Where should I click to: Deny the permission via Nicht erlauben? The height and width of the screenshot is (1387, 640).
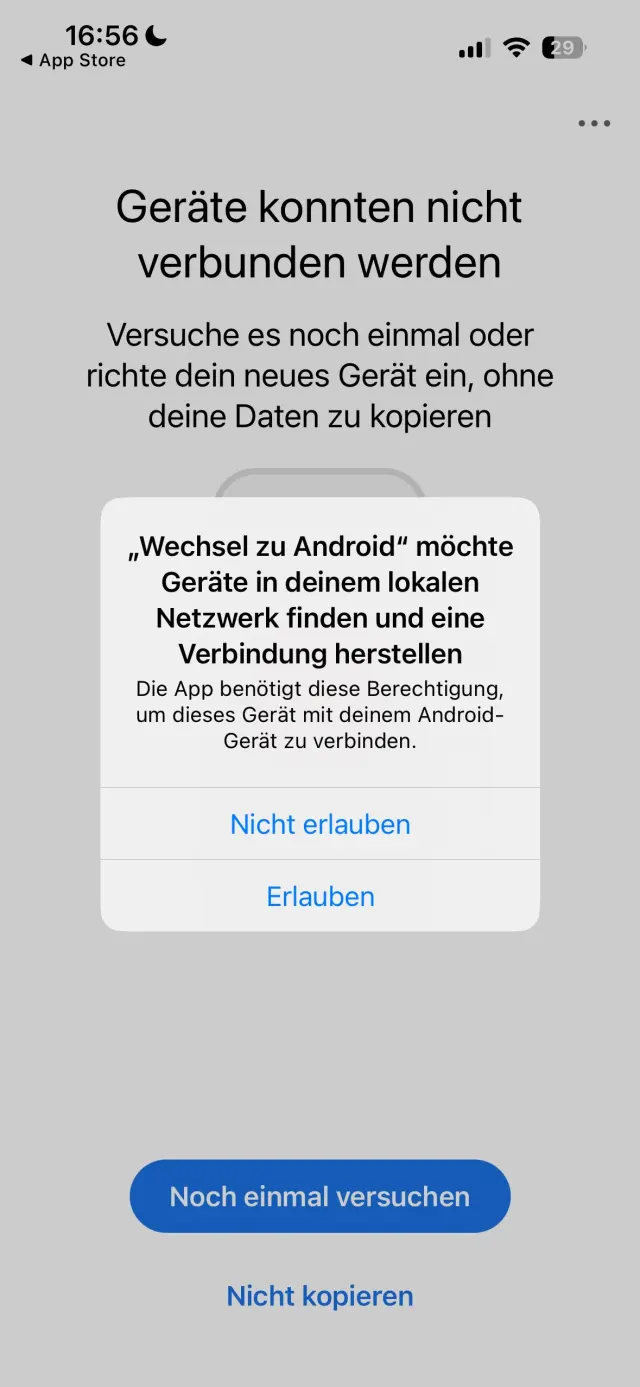[x=320, y=824]
